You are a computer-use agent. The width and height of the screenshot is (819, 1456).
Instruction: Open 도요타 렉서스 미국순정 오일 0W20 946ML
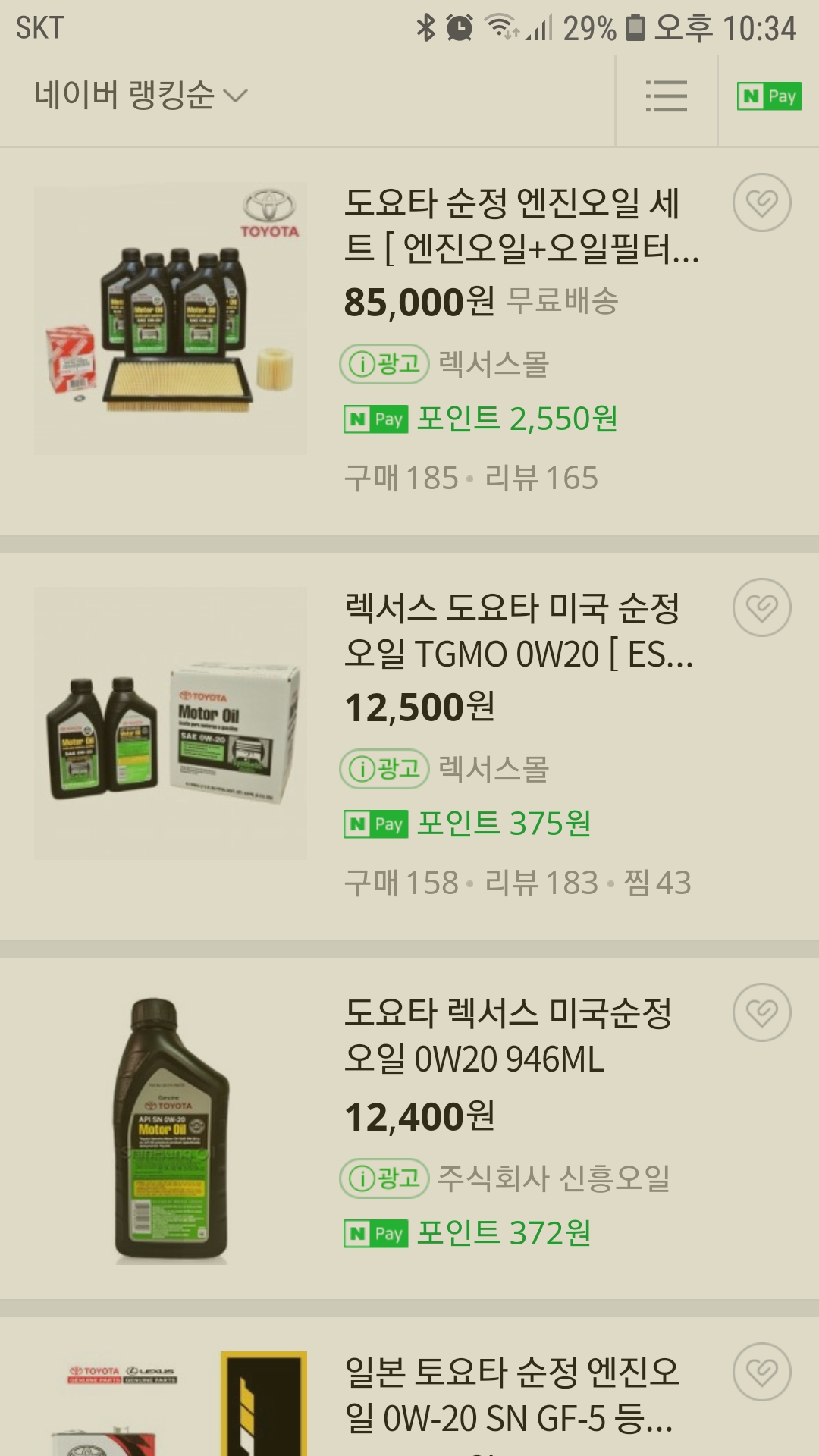coord(508,1035)
